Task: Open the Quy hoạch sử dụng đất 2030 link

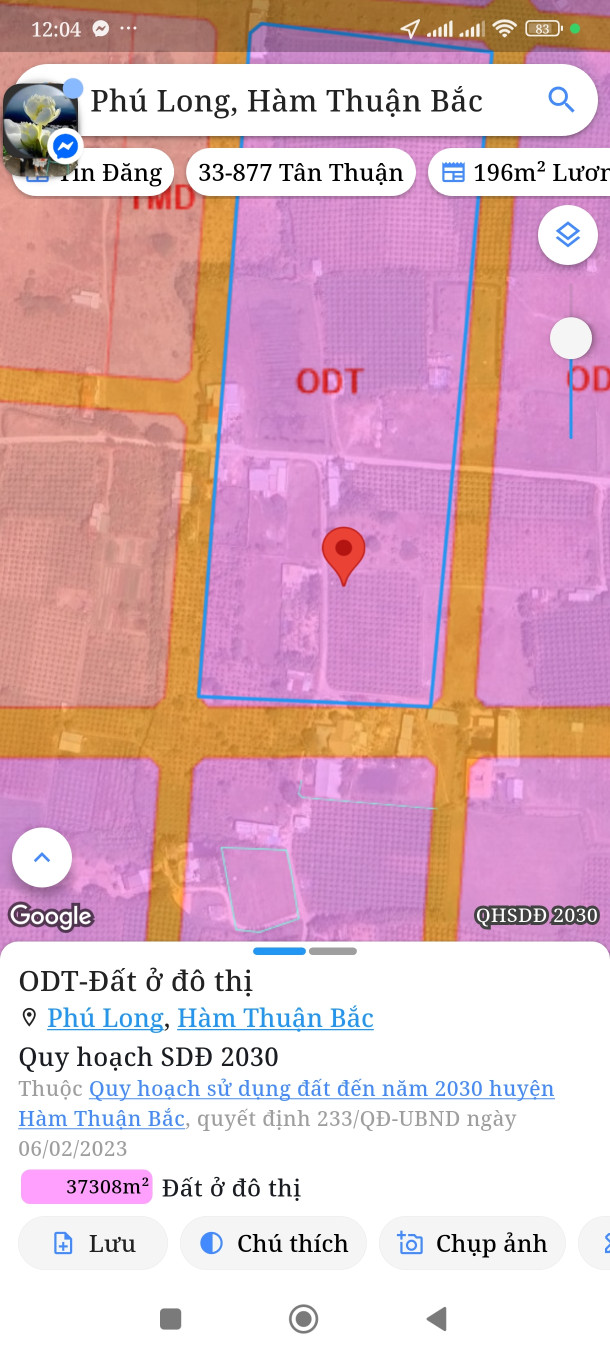Action: pos(287,1103)
